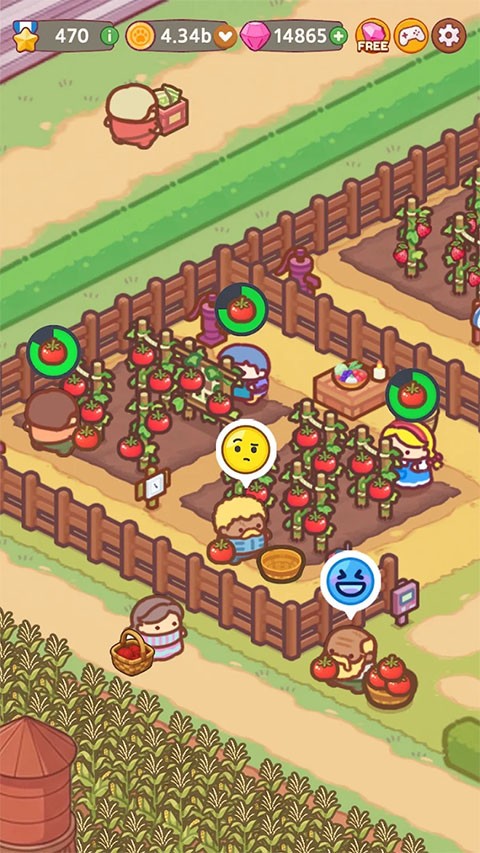This screenshot has width=480, height=853.
Task: Open the settings gear
Action: [x=448, y=35]
